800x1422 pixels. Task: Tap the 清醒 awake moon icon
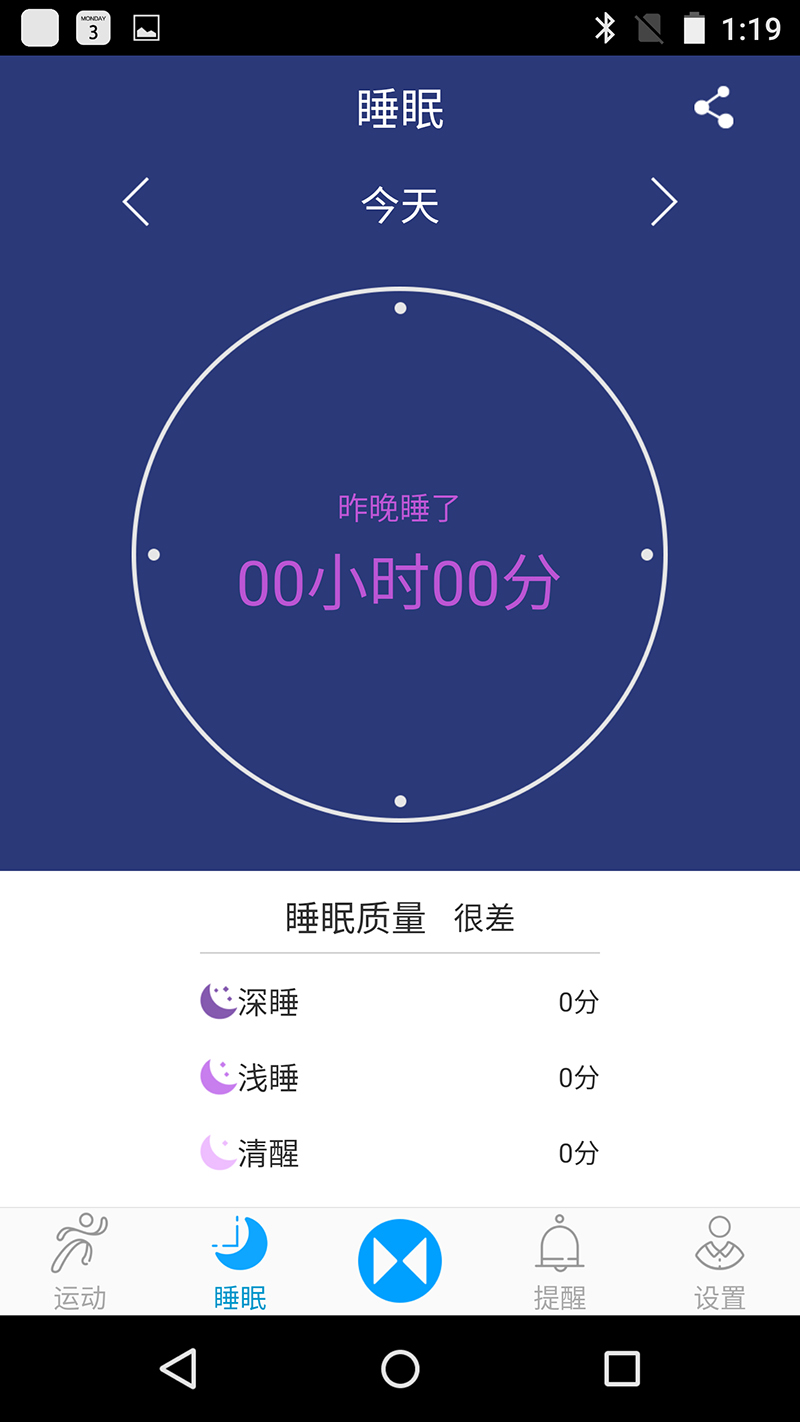[218, 1152]
